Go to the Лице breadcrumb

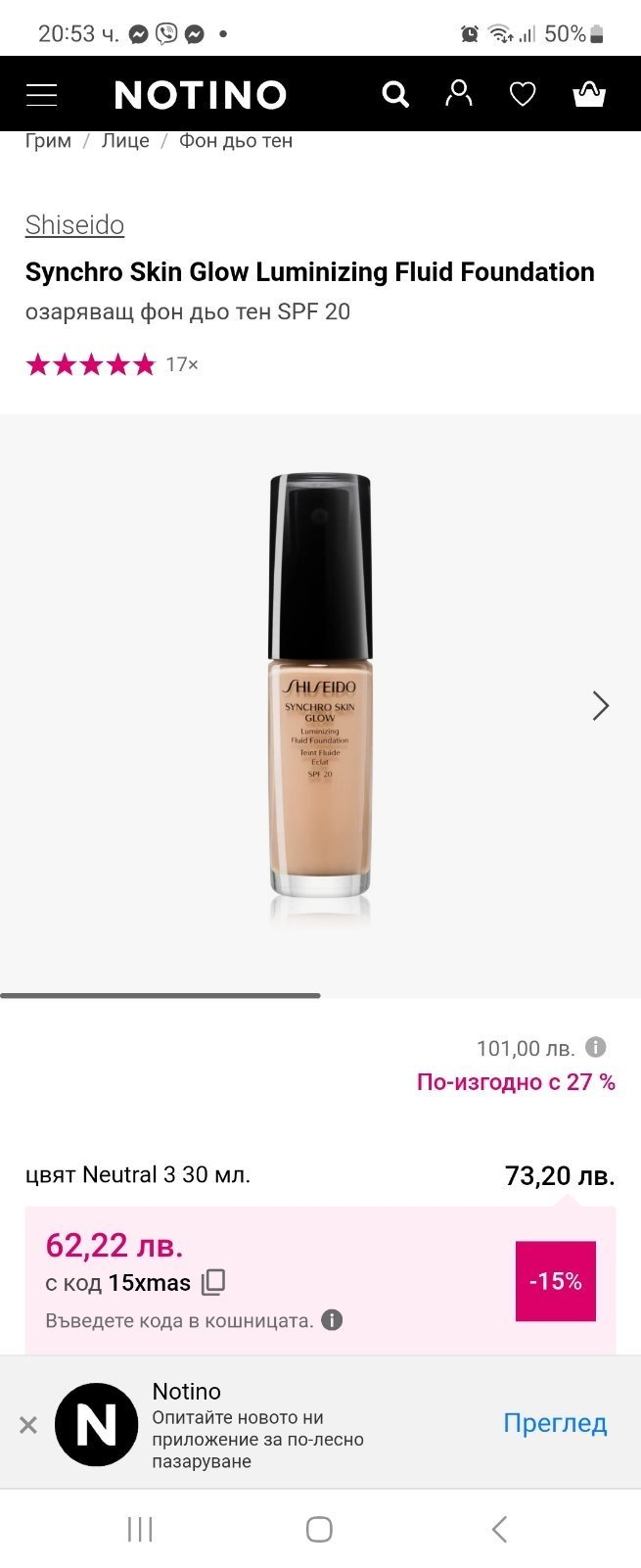coord(125,140)
